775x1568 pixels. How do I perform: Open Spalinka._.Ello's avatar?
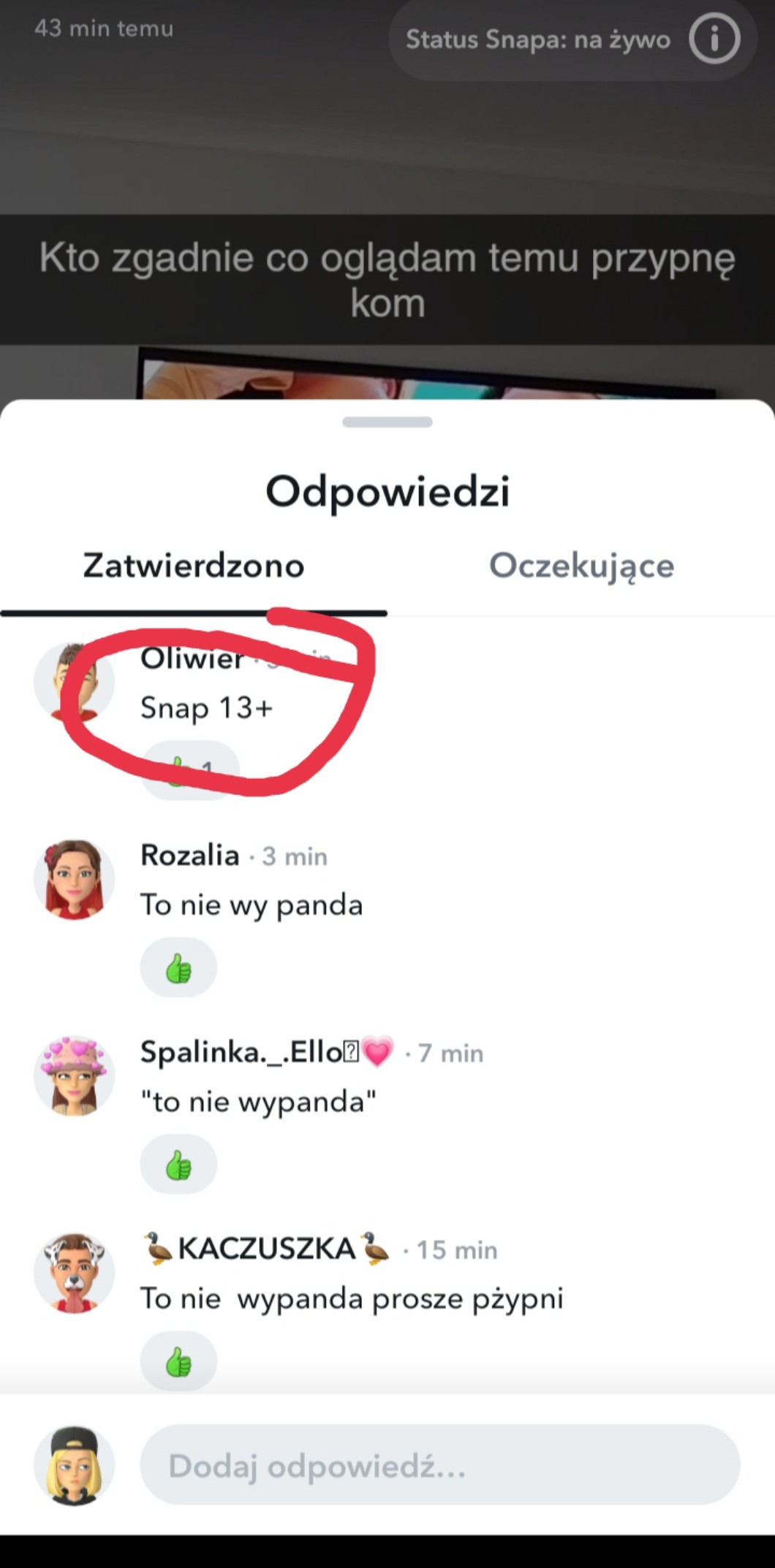pyautogui.click(x=75, y=1076)
